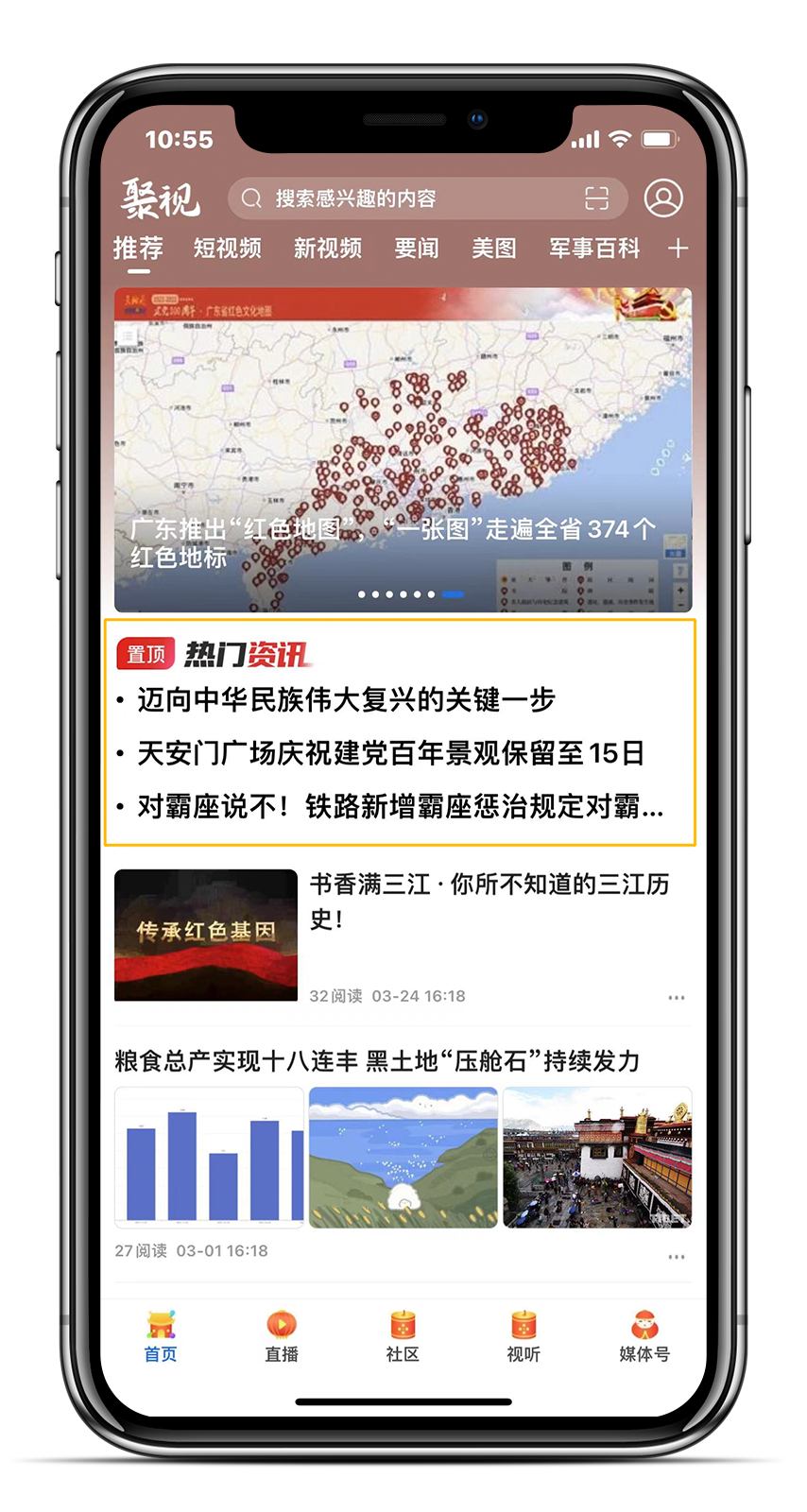Go to the 社区 bottom tab

pyautogui.click(x=403, y=1336)
